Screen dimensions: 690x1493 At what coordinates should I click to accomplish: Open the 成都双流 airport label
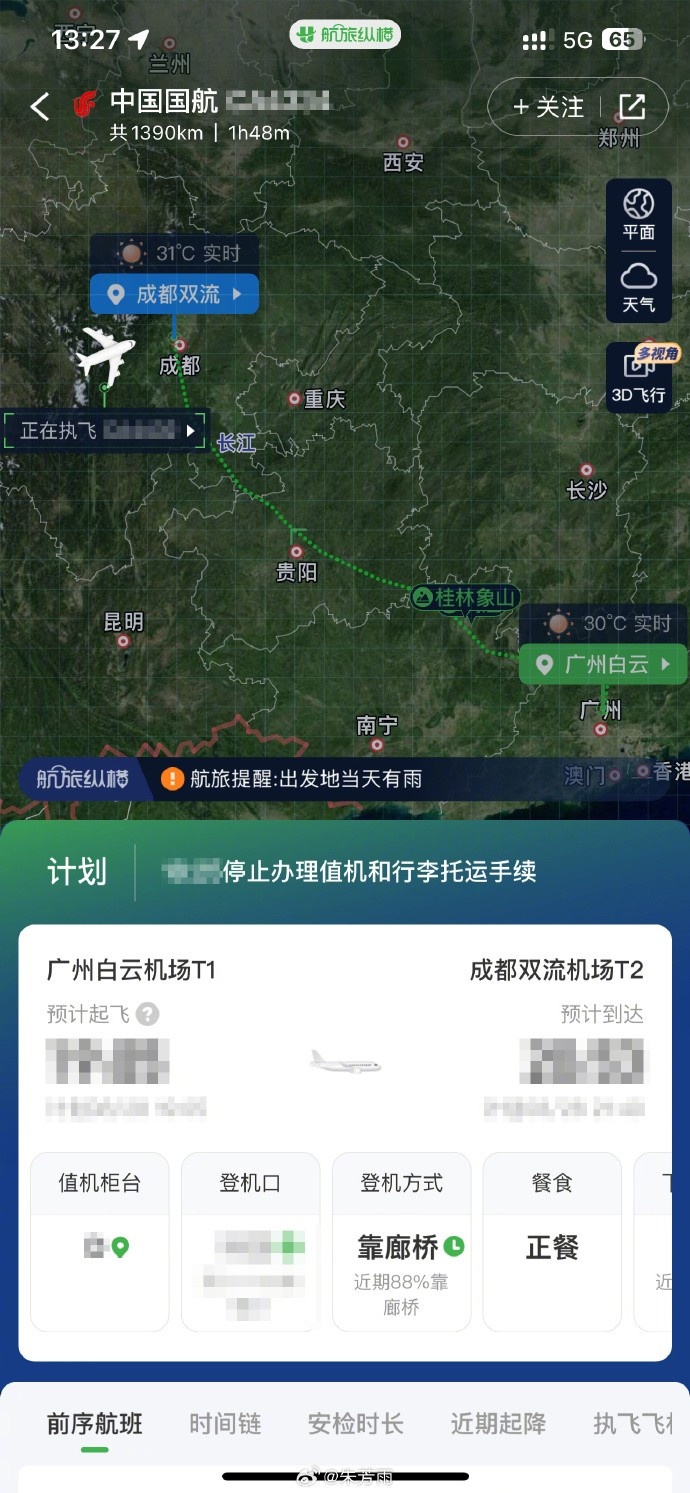[175, 294]
